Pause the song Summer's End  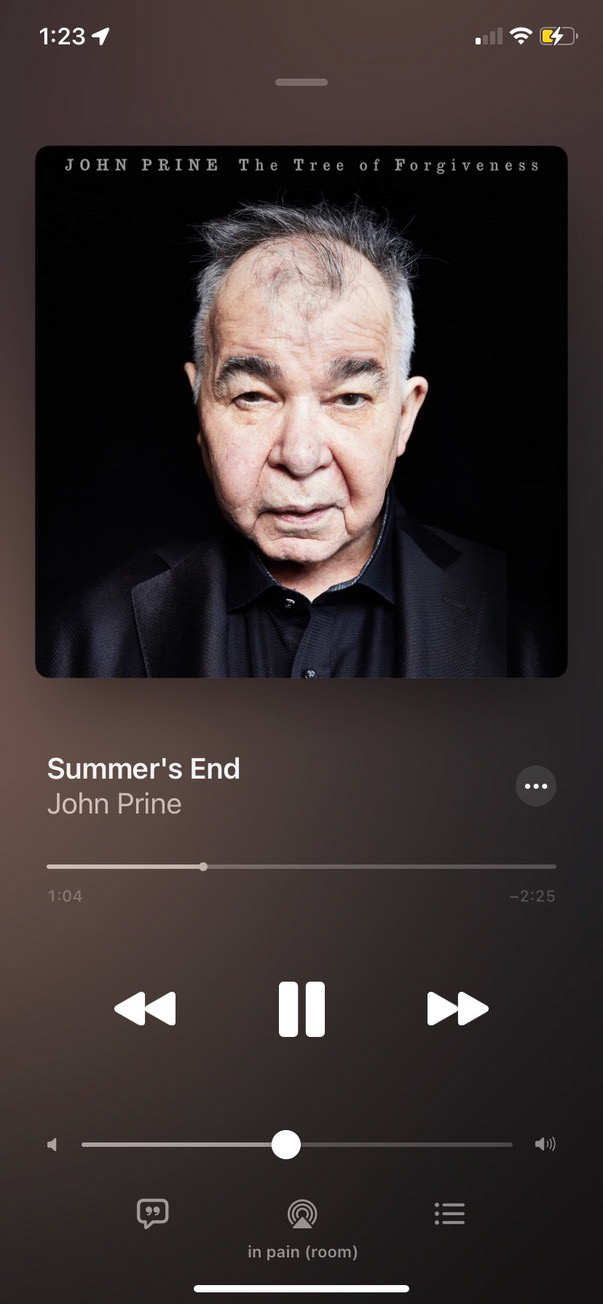coord(301,1008)
